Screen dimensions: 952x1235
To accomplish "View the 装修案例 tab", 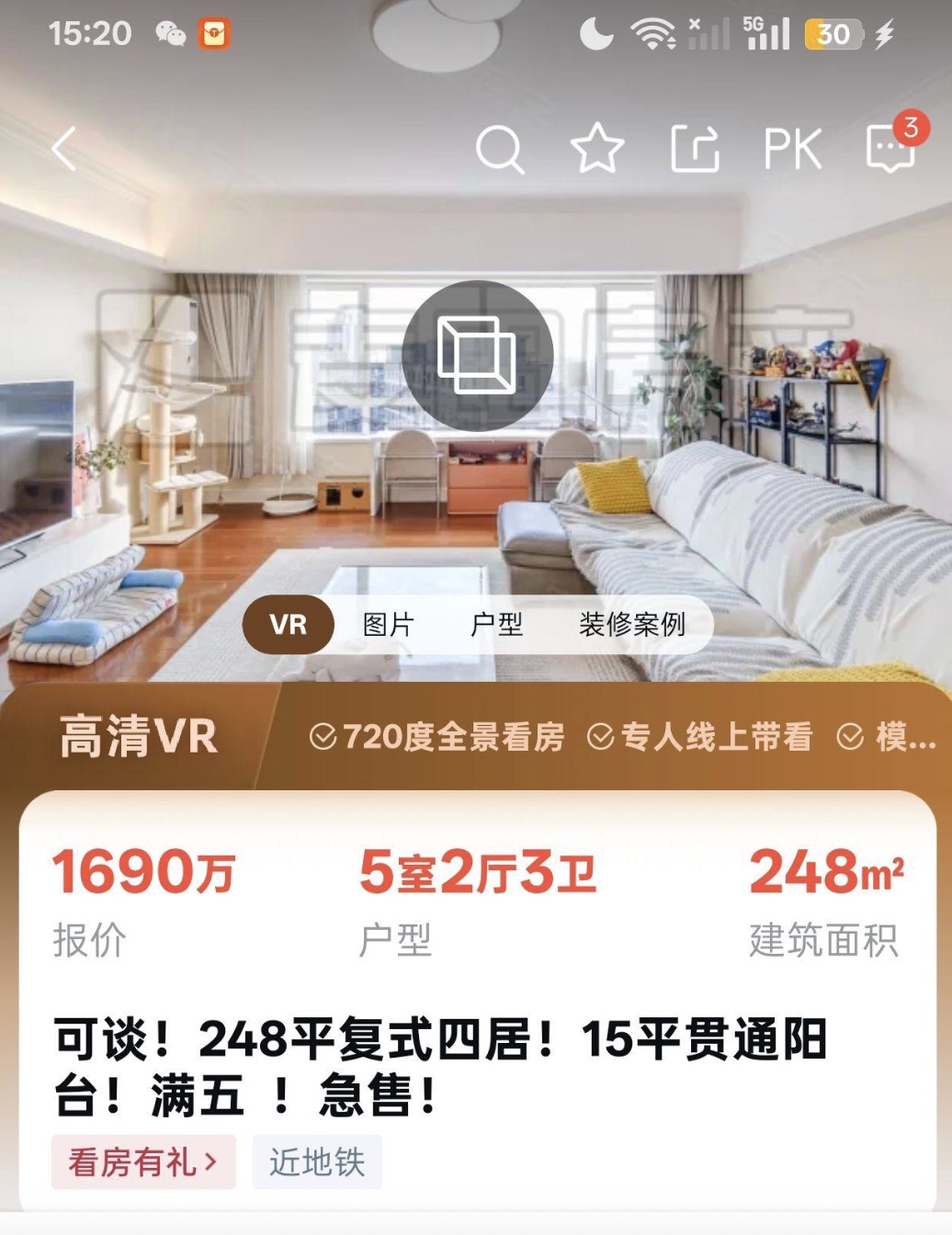I will [632, 625].
